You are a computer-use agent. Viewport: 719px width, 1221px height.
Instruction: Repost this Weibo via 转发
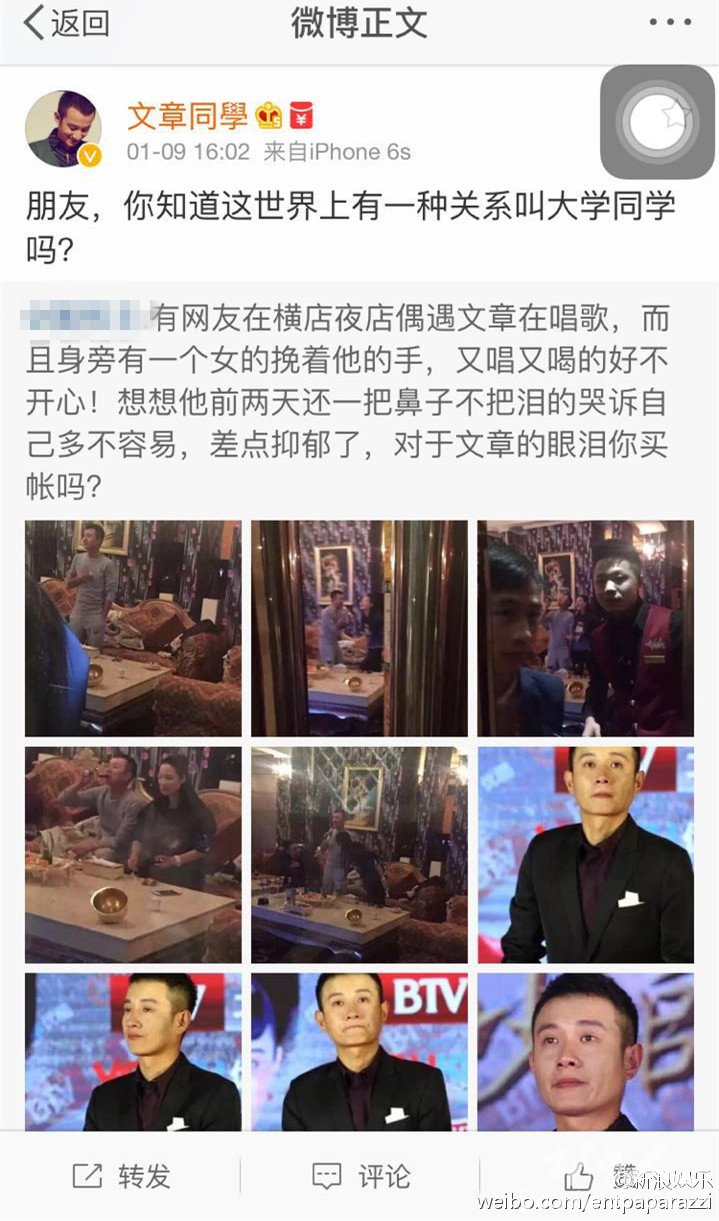click(x=121, y=1176)
